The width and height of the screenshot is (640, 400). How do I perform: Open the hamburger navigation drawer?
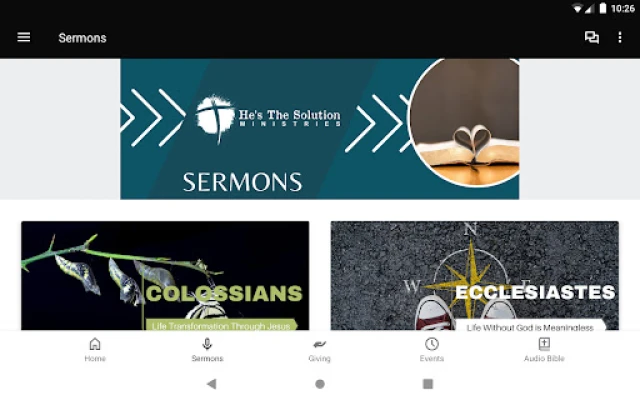(24, 38)
